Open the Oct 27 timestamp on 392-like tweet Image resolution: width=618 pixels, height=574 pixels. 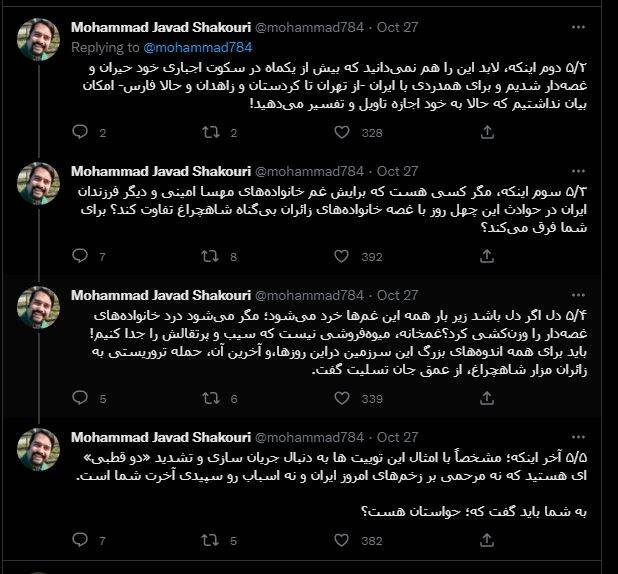398,171
